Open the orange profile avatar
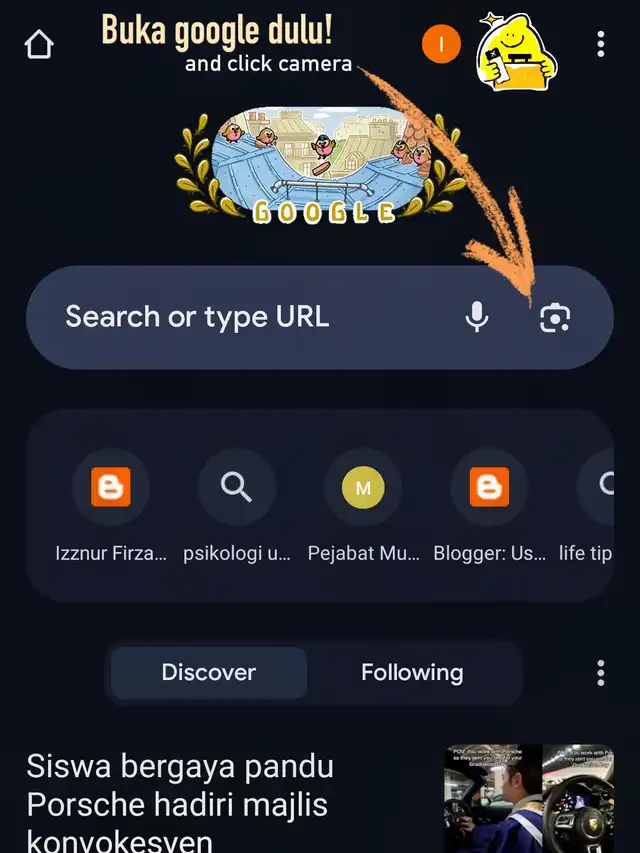 [x=441, y=43]
